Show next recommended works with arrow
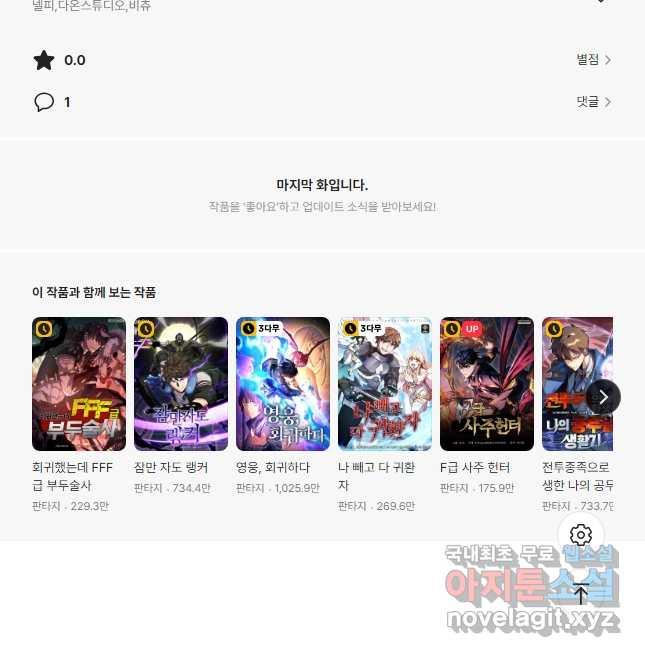645x657 pixels. click(x=603, y=397)
